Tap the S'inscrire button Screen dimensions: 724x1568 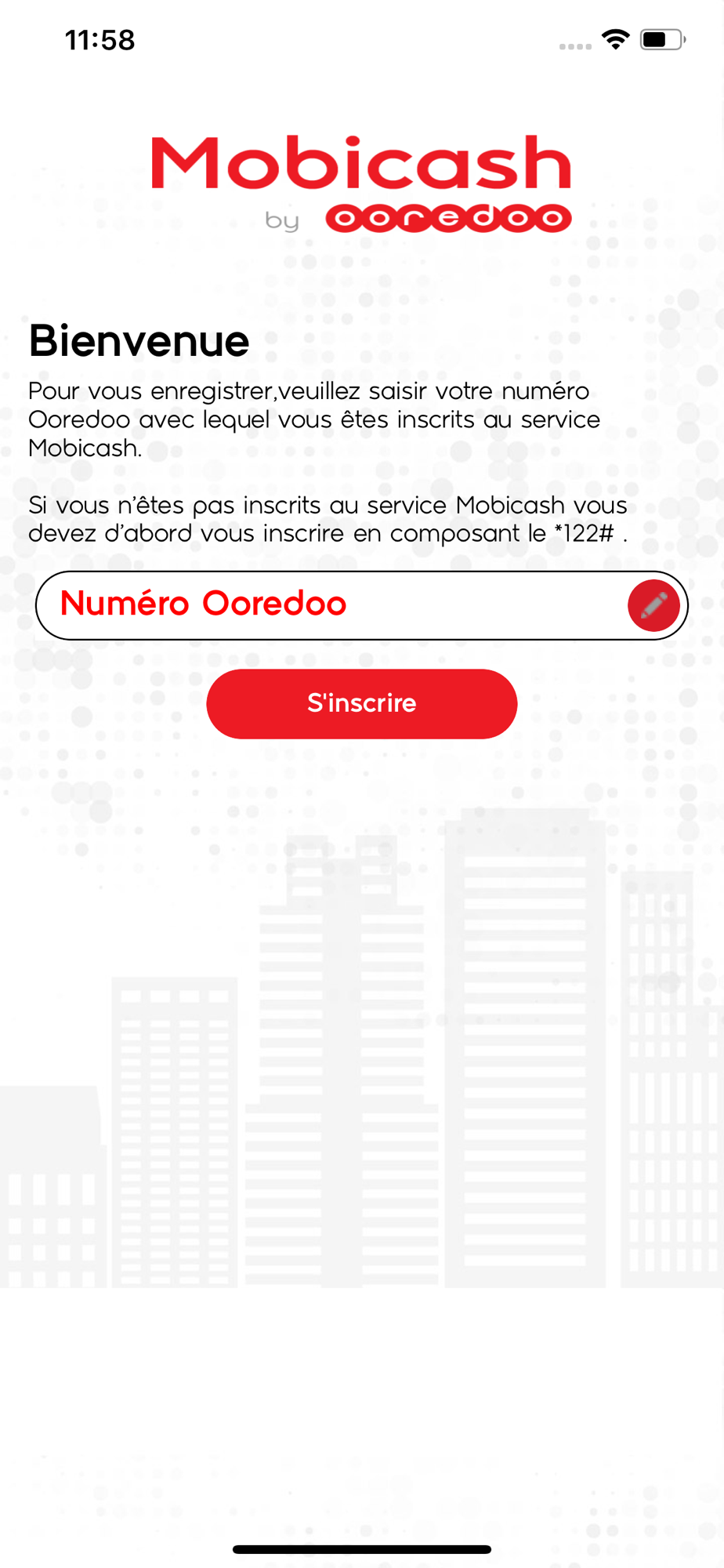pos(361,703)
